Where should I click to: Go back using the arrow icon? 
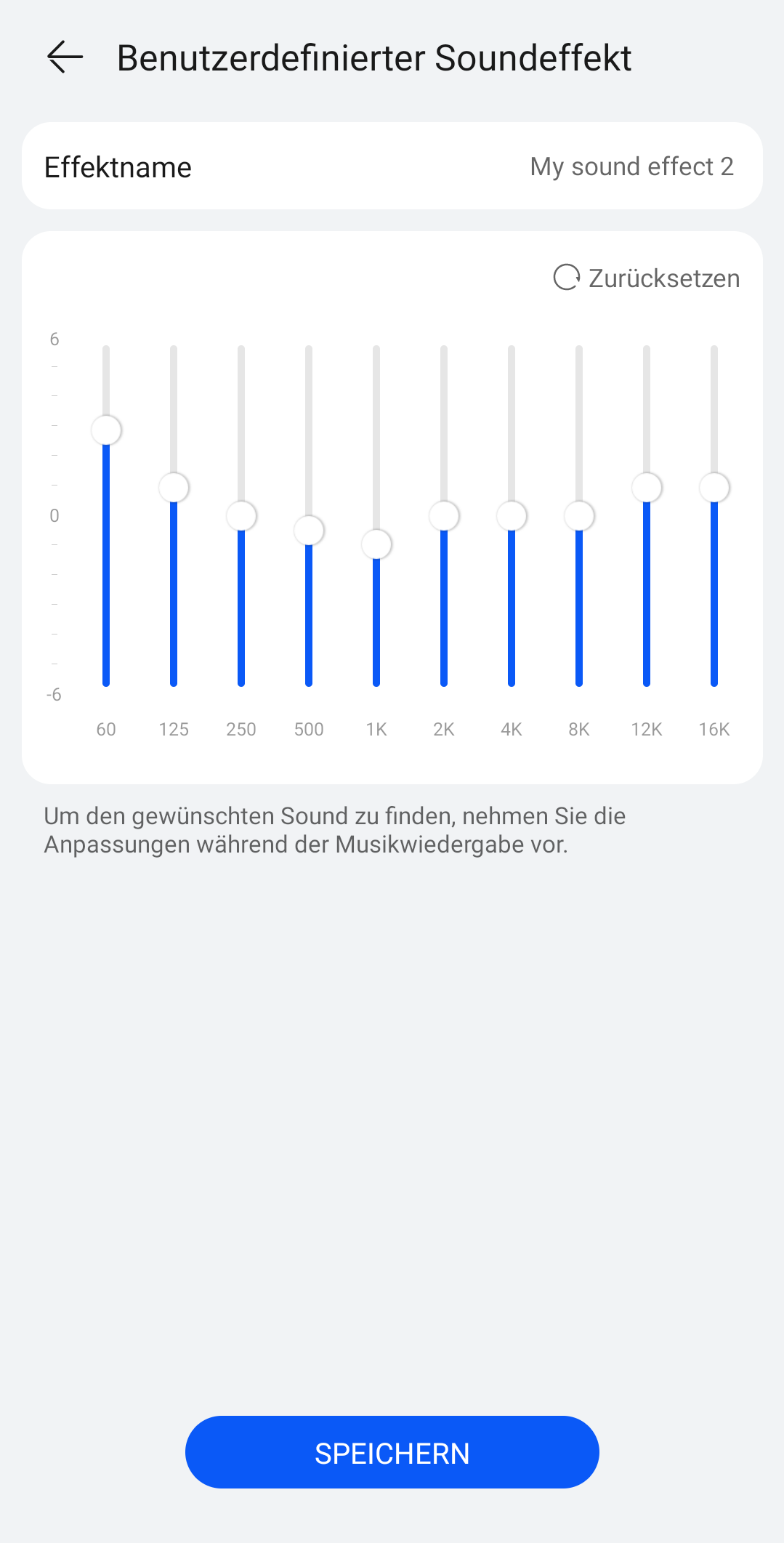[x=65, y=57]
